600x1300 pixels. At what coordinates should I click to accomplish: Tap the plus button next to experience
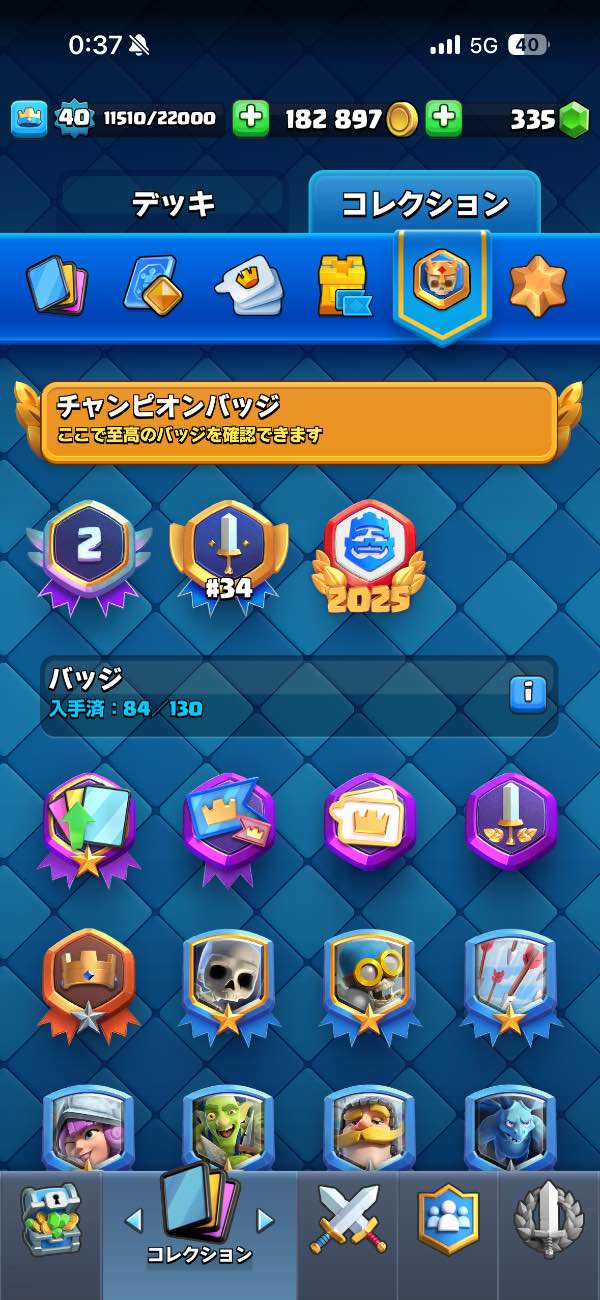[251, 119]
